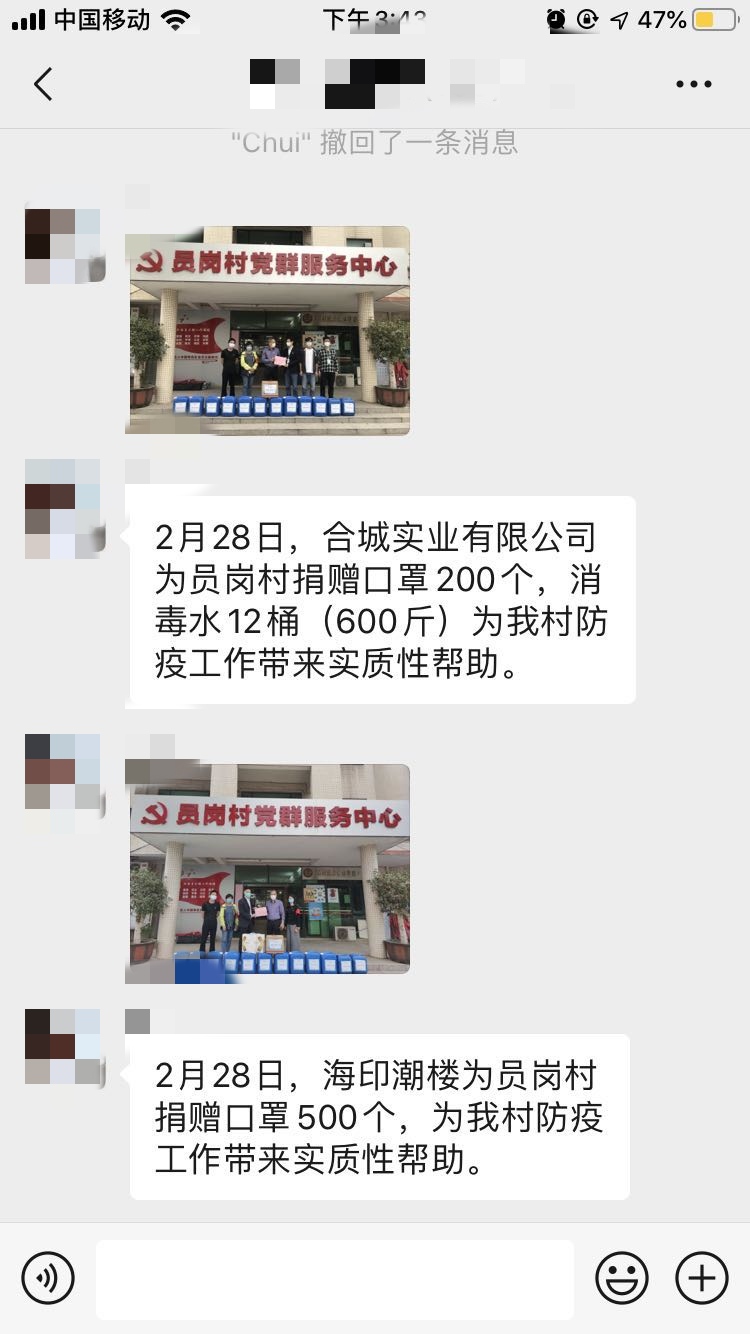
Task: Switch to voice message input
Action: point(48,1277)
